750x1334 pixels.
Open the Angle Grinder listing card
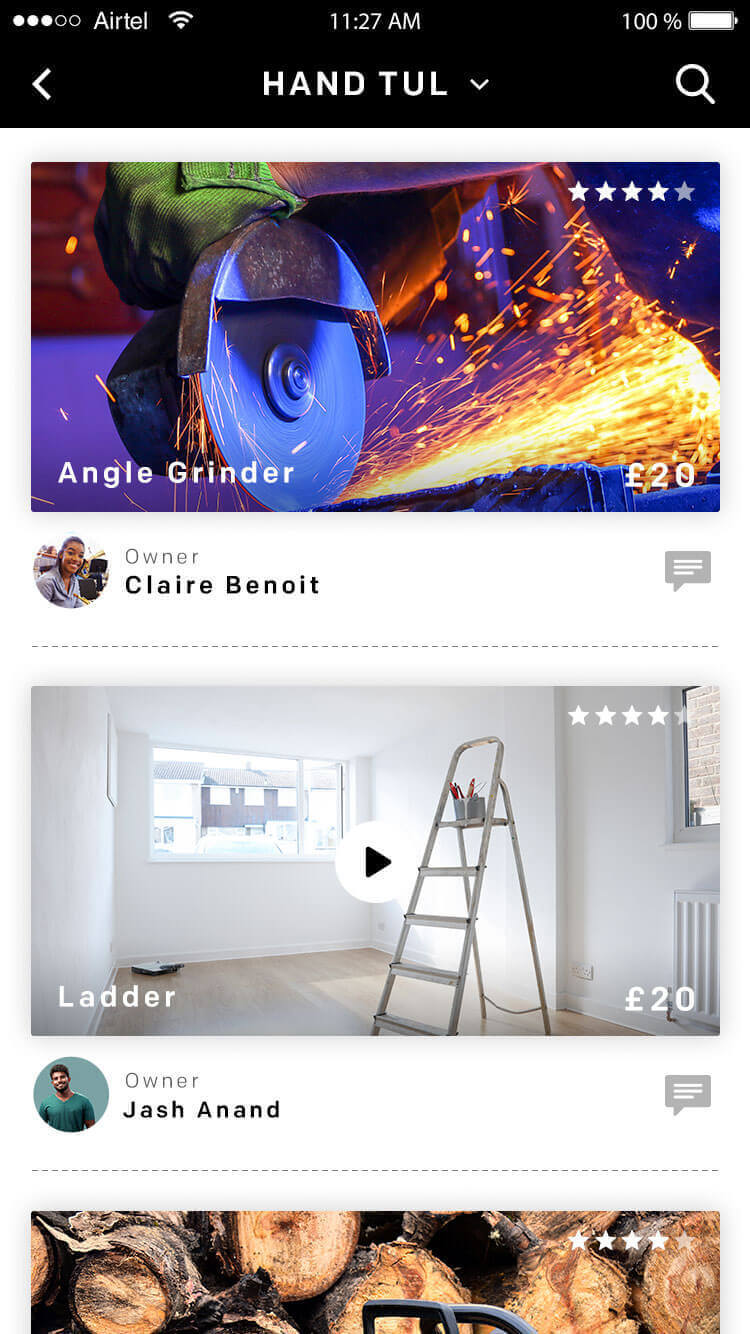click(375, 337)
